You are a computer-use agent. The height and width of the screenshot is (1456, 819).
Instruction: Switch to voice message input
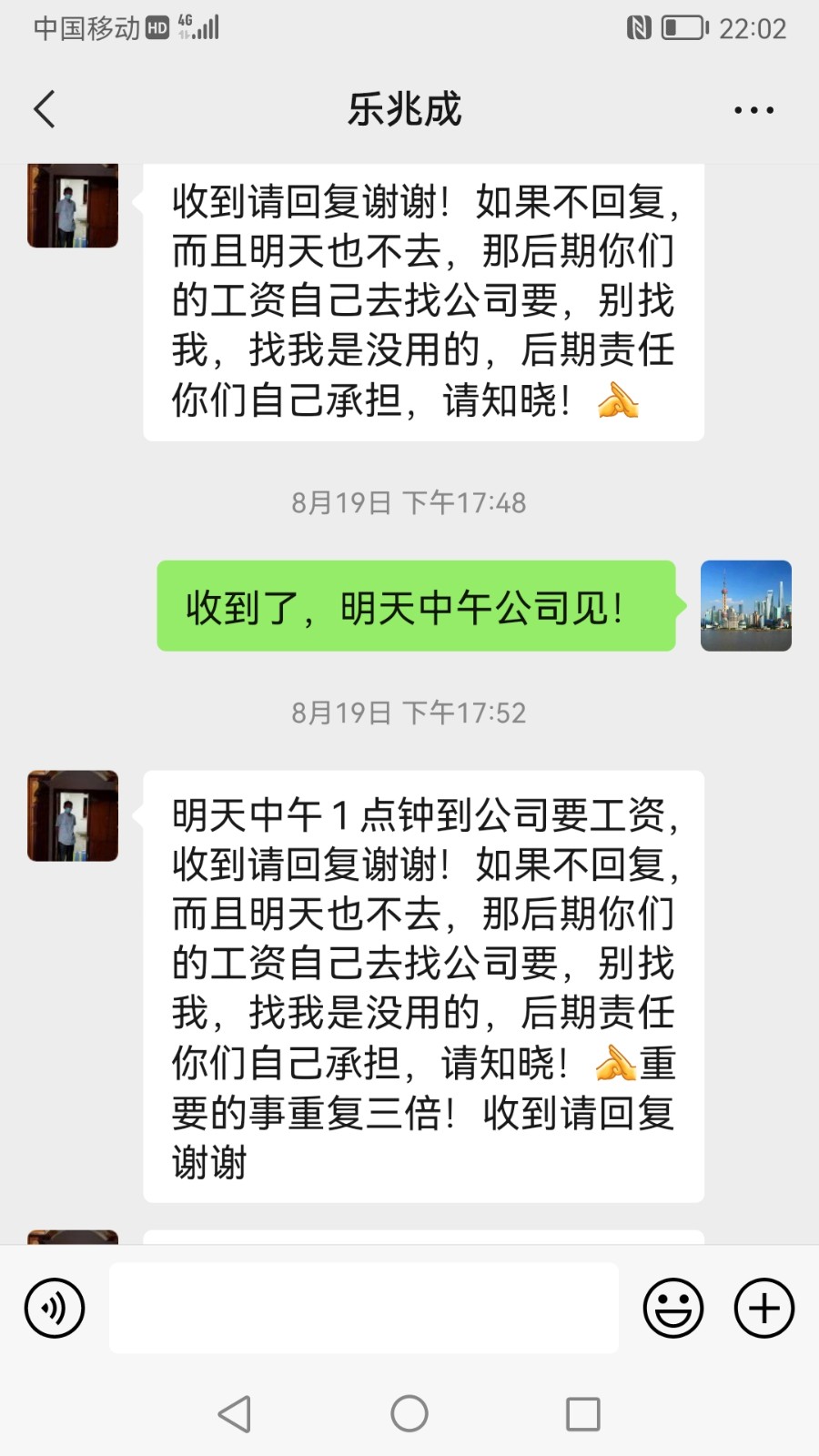(x=55, y=1309)
